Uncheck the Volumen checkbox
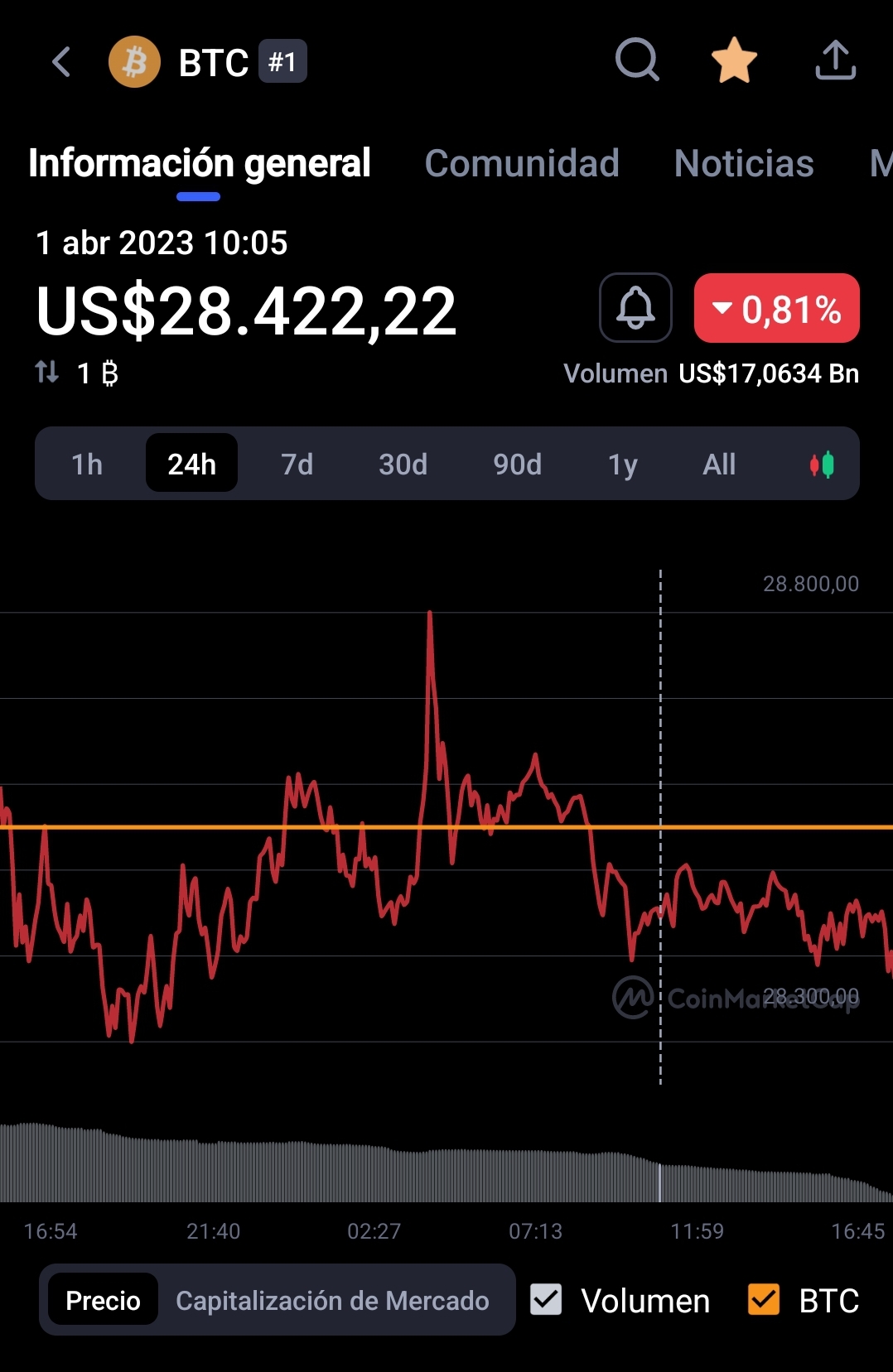The height and width of the screenshot is (1372, 893). coord(547,1299)
